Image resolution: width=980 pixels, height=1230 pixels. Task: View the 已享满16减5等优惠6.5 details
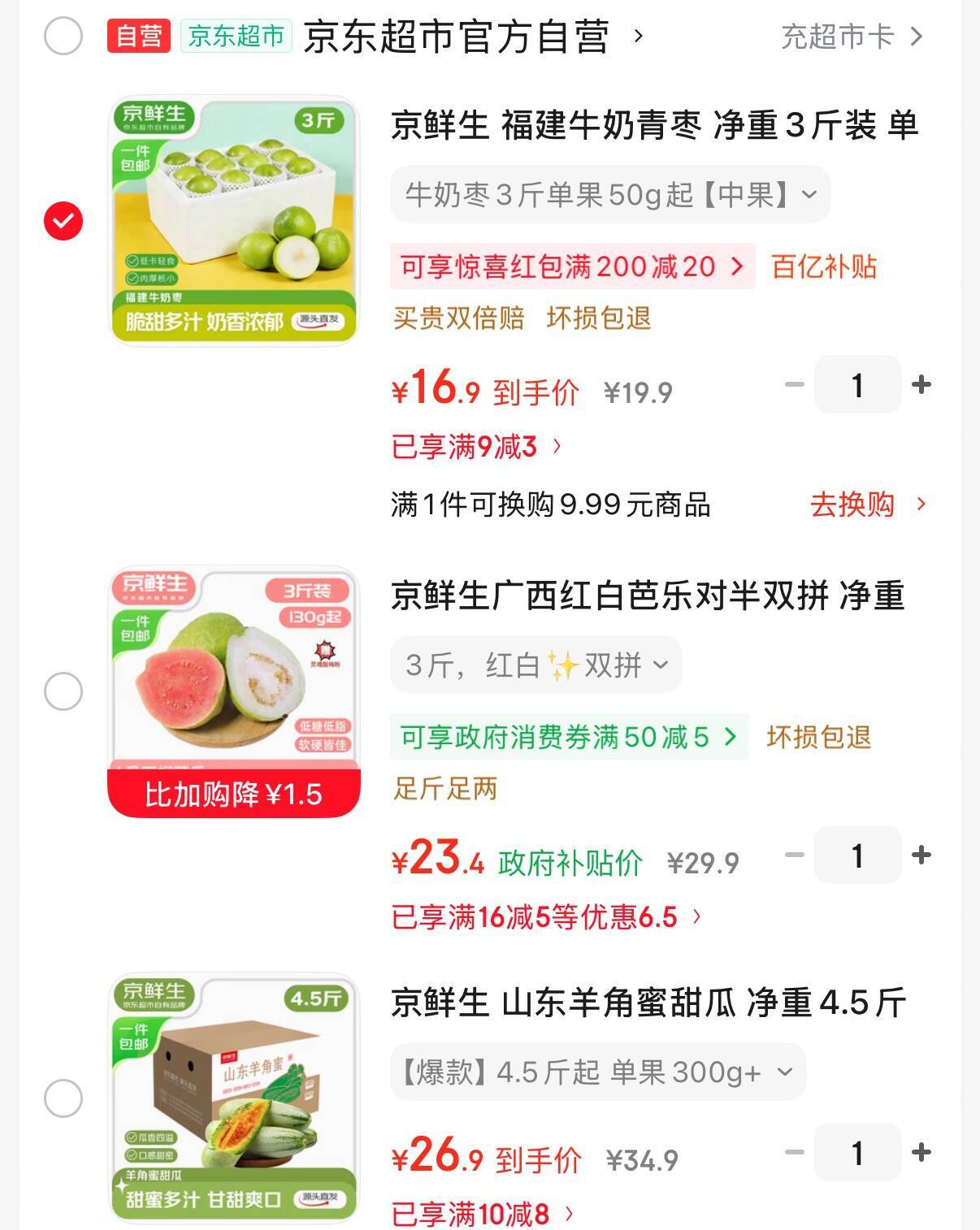coord(546,917)
